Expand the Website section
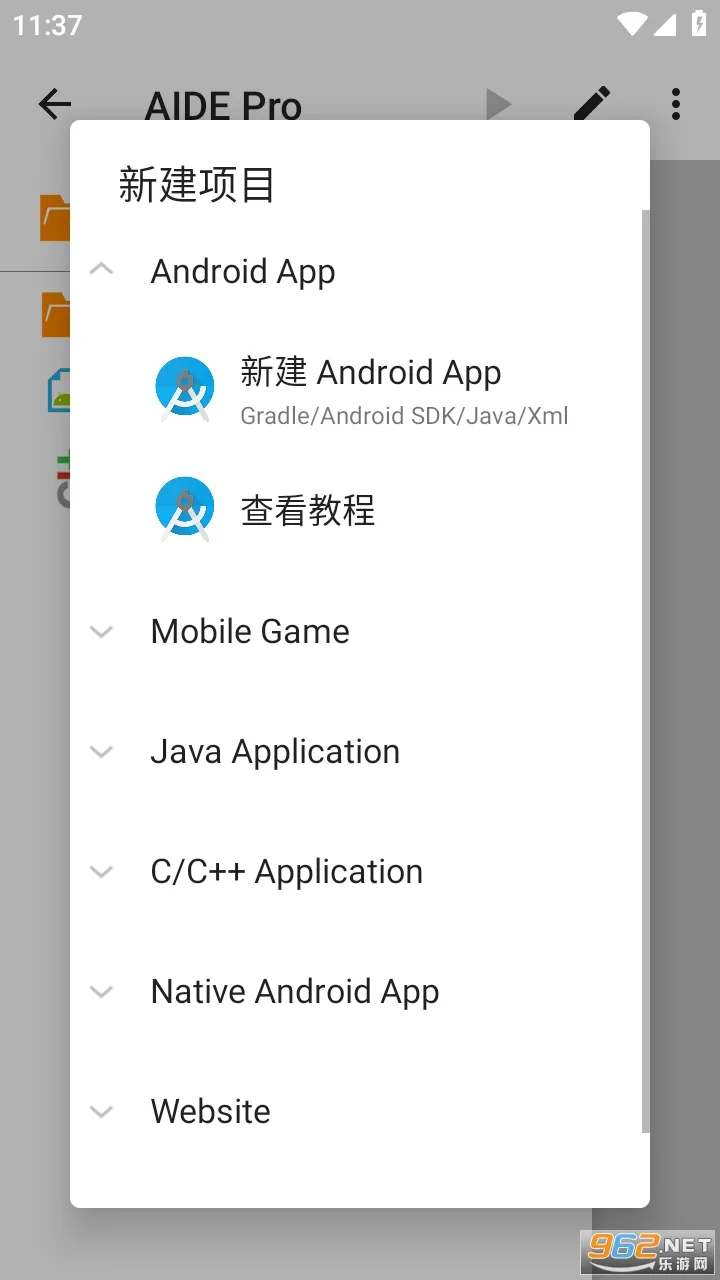 [x=101, y=1111]
